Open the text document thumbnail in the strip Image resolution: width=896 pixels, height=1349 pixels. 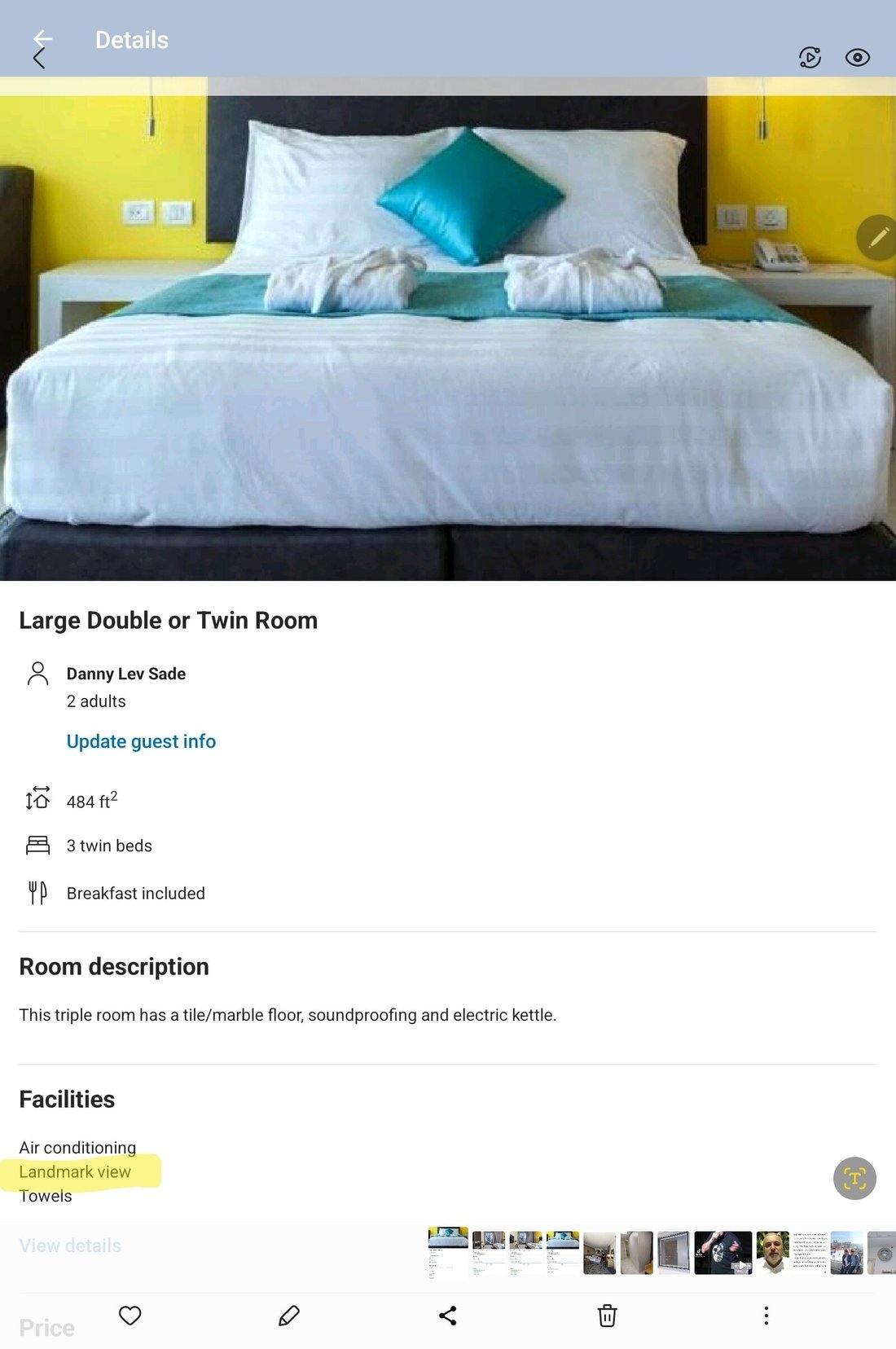(x=810, y=1252)
